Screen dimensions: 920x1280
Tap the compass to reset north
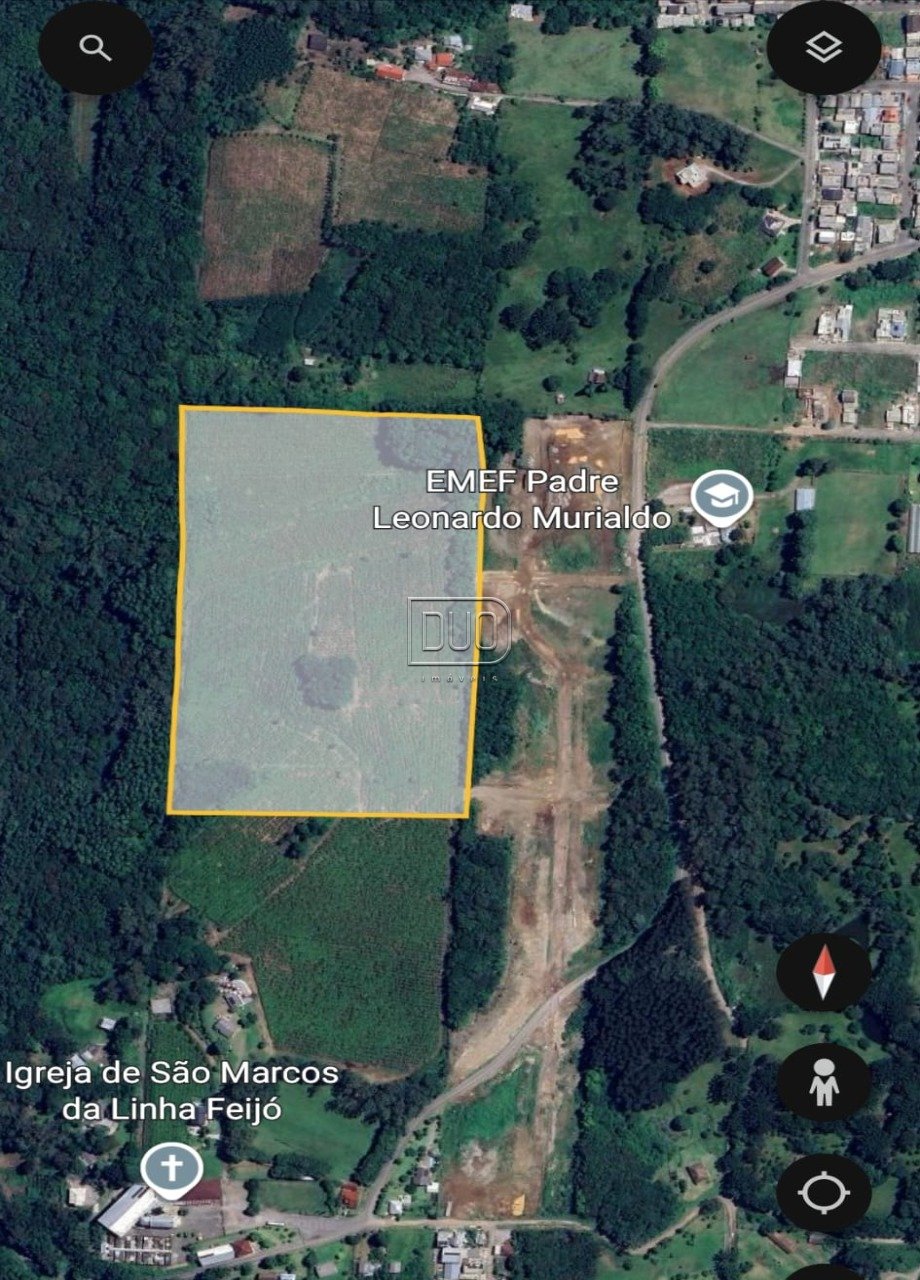[823, 973]
